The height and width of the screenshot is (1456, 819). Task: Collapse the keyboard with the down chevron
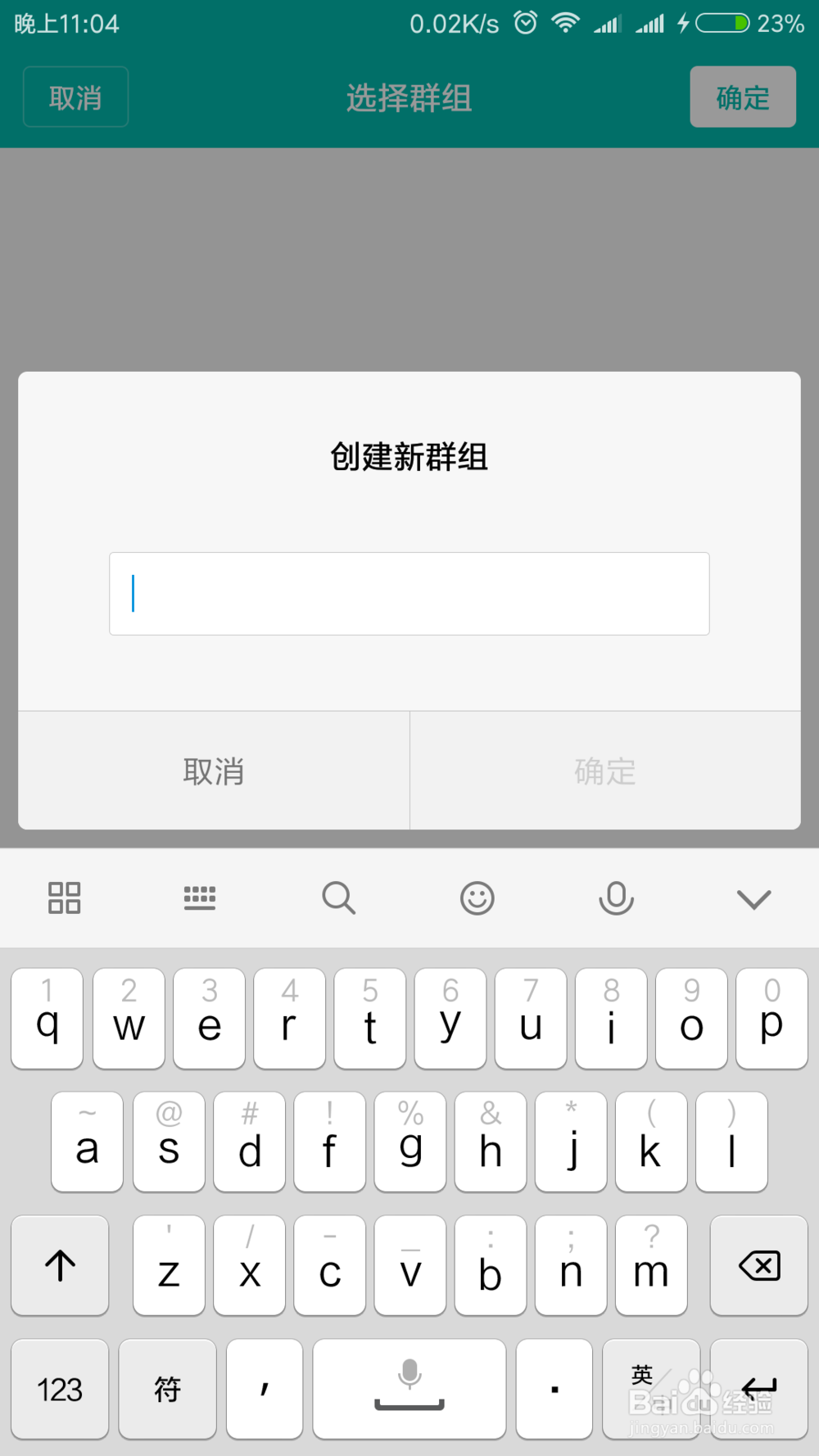tap(753, 898)
